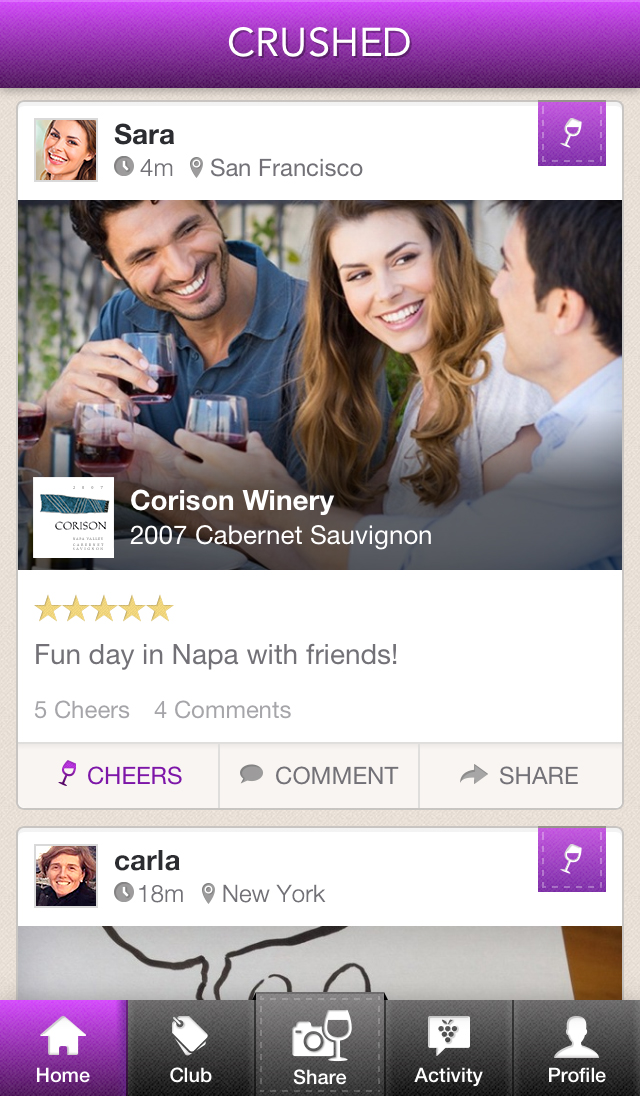Open the Share camera tab
Screen dimensions: 640x1096
click(x=320, y=1048)
